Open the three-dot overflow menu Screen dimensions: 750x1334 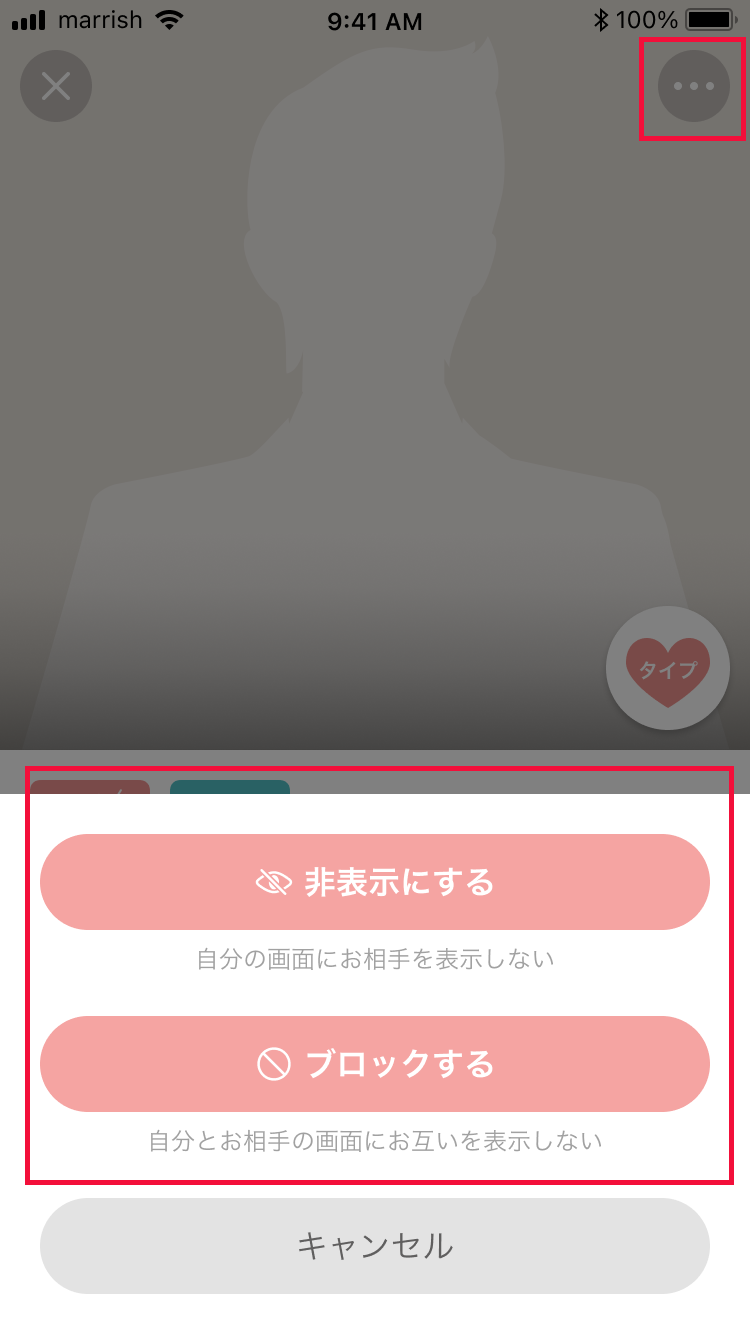[x=693, y=86]
